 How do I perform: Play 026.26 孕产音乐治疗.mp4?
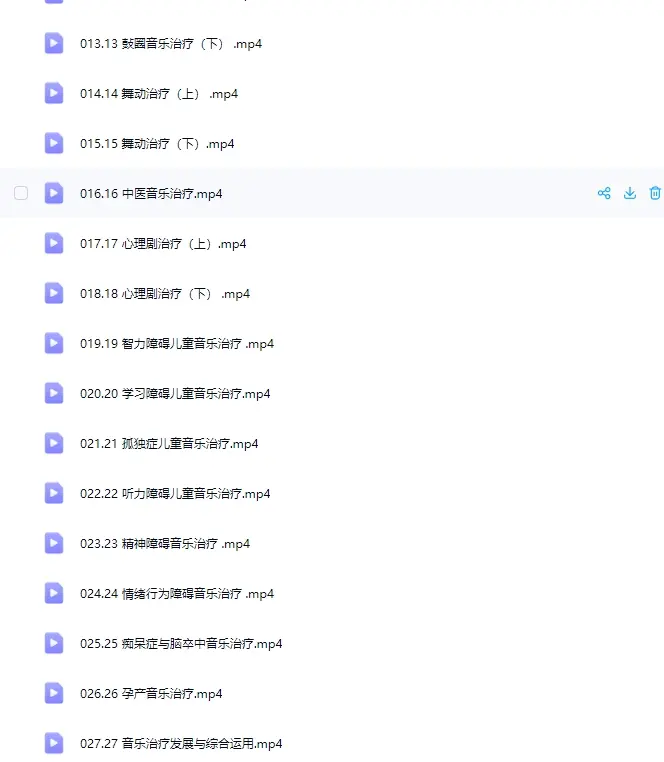click(x=151, y=694)
